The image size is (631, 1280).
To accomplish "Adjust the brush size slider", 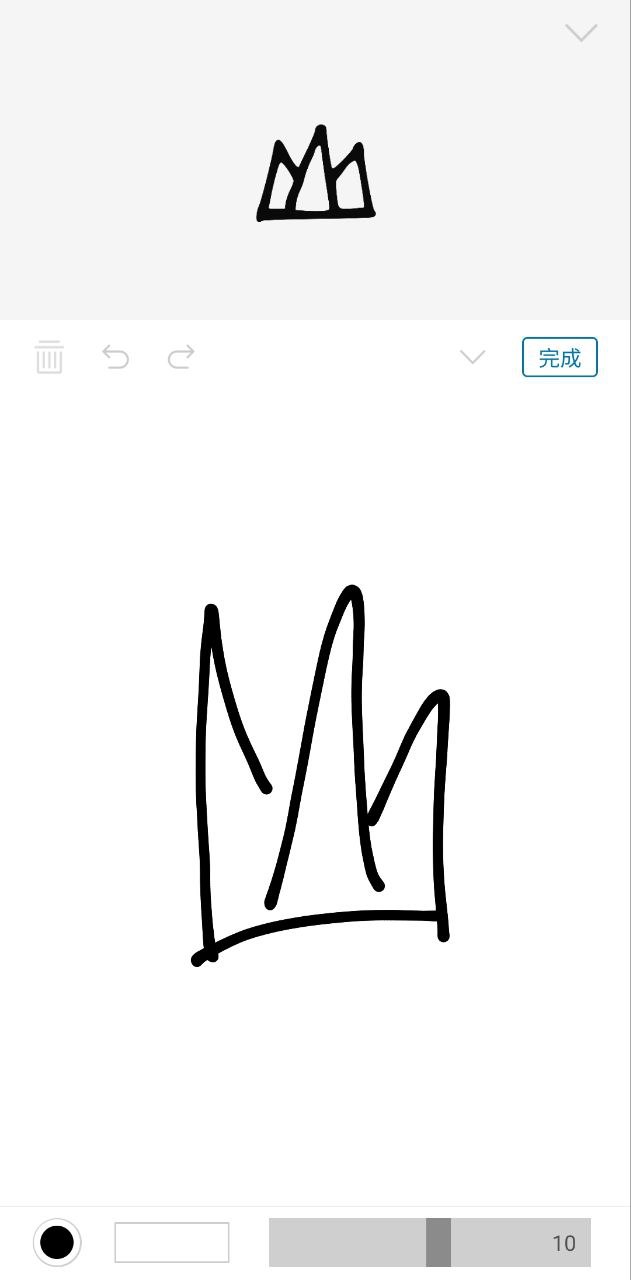I will click(x=438, y=1242).
